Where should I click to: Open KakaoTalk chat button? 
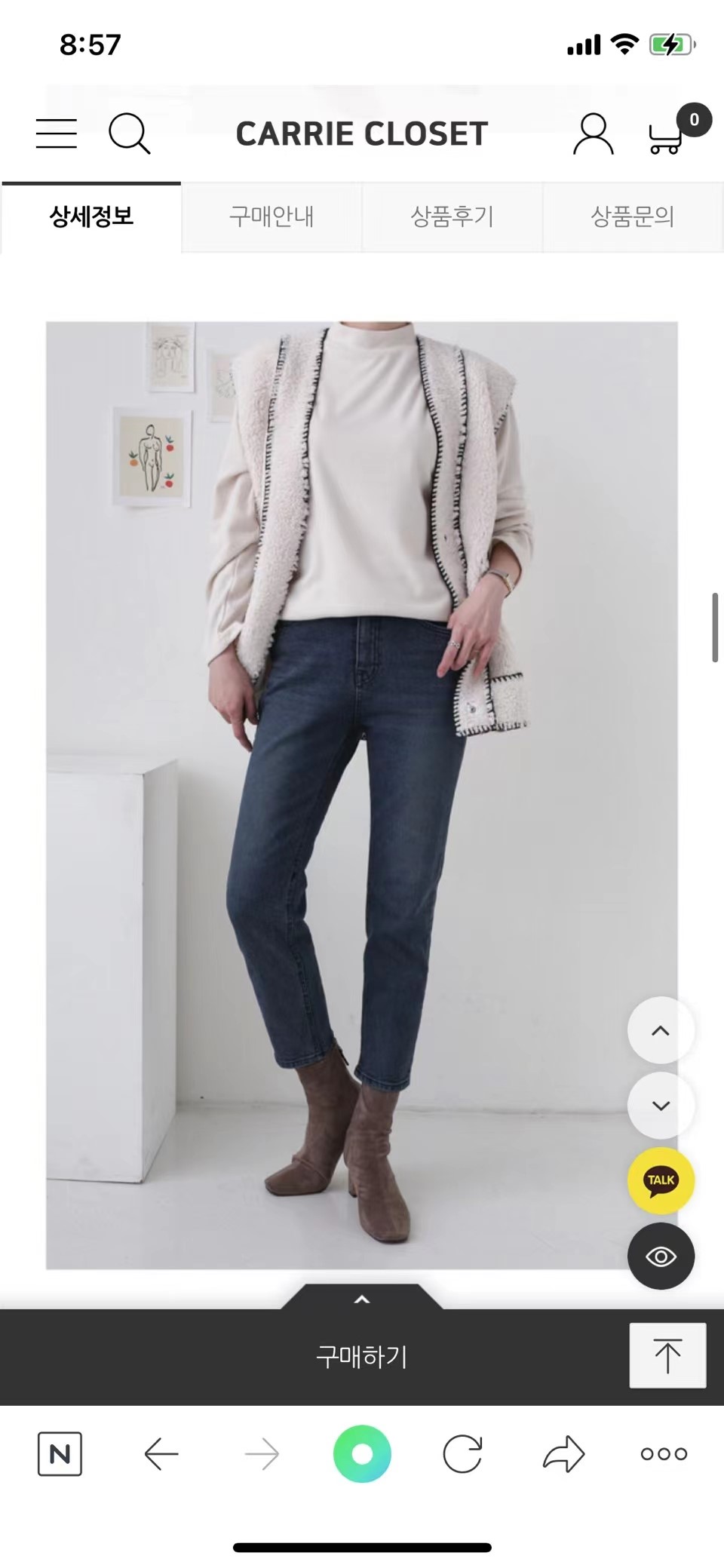[x=661, y=1180]
